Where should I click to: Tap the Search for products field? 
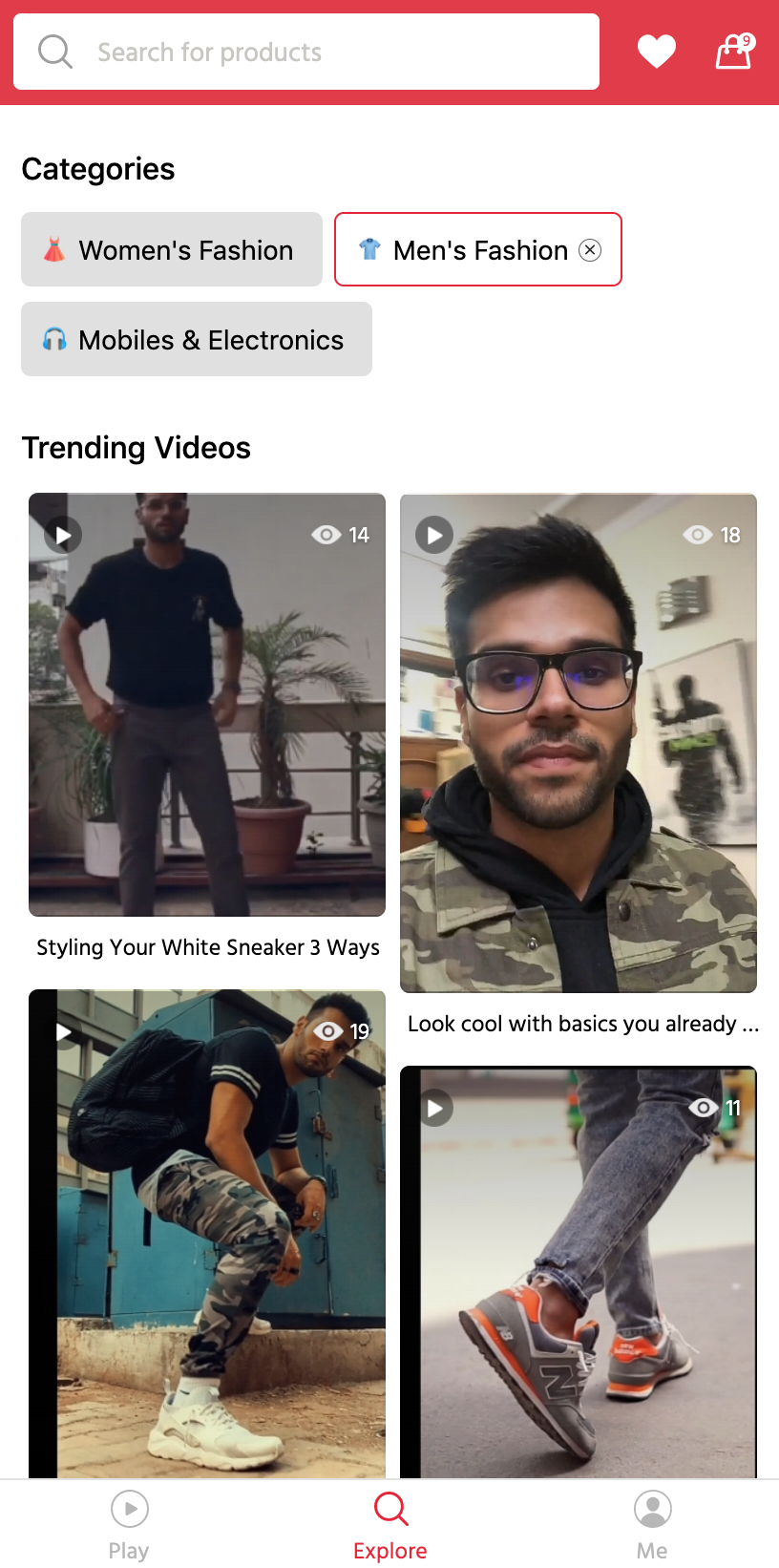(x=305, y=52)
